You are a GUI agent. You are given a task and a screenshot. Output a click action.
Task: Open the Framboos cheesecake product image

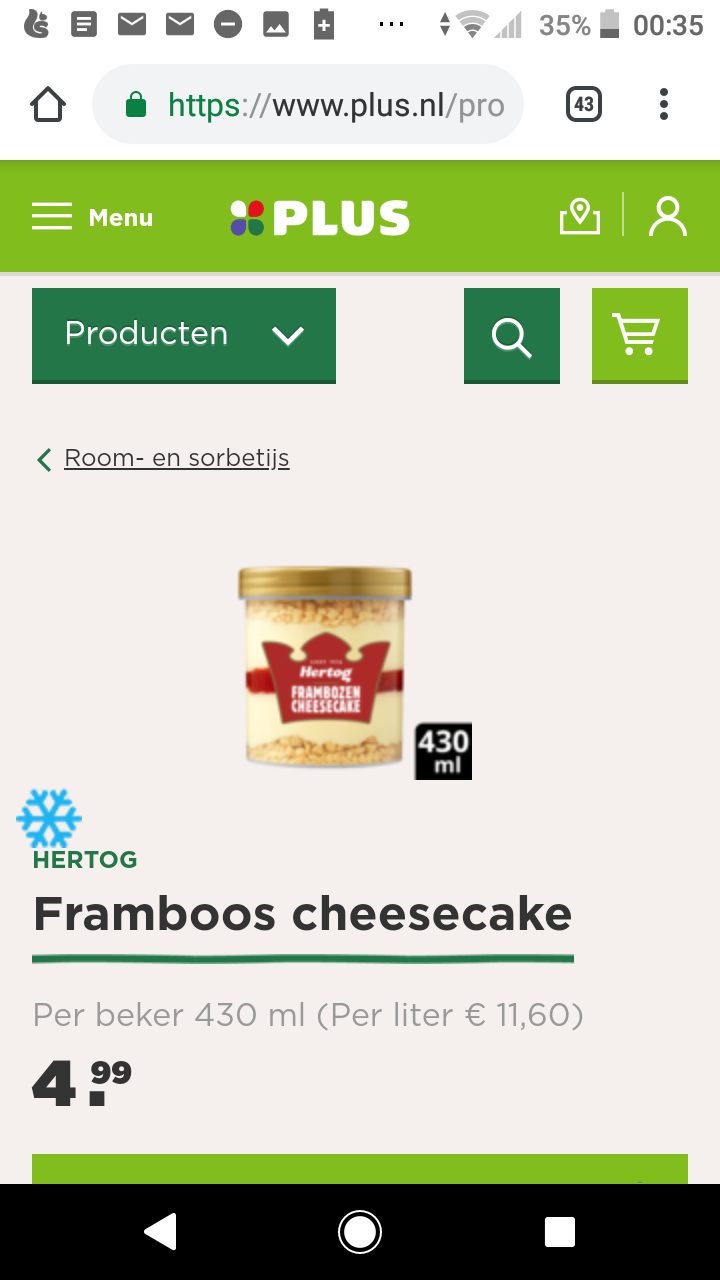(326, 667)
